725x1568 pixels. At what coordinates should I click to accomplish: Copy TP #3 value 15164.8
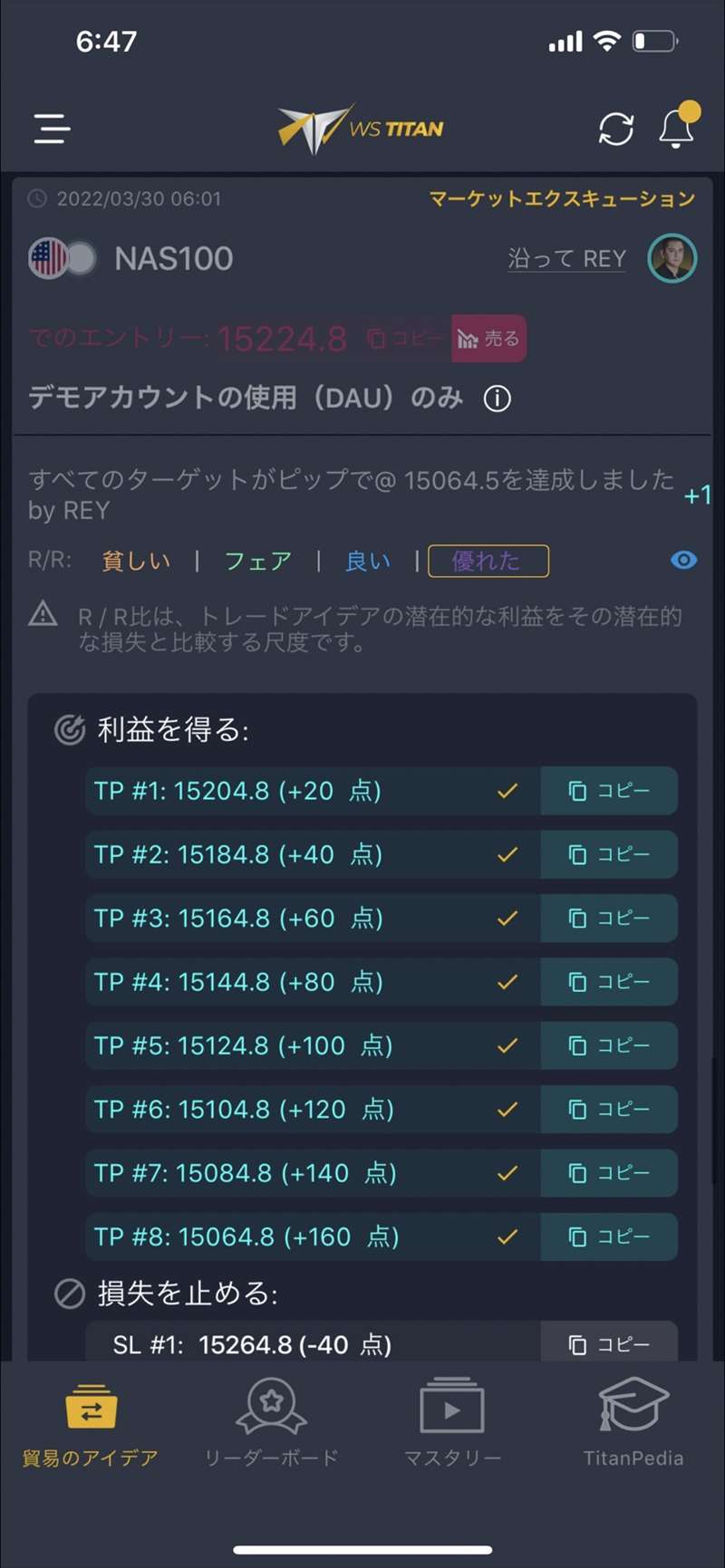608,918
